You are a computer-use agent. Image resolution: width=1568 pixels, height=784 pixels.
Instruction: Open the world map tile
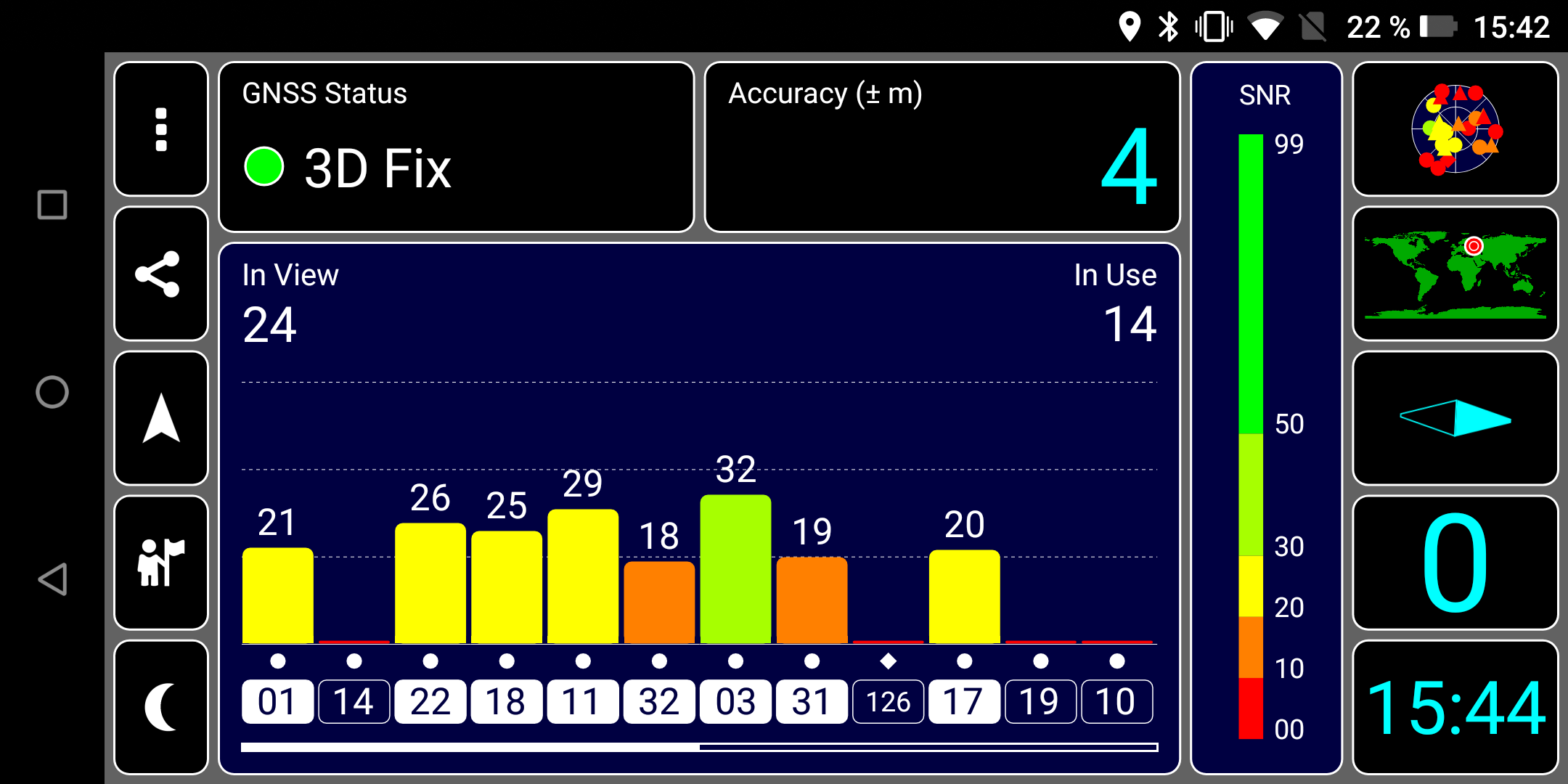click(x=1455, y=274)
